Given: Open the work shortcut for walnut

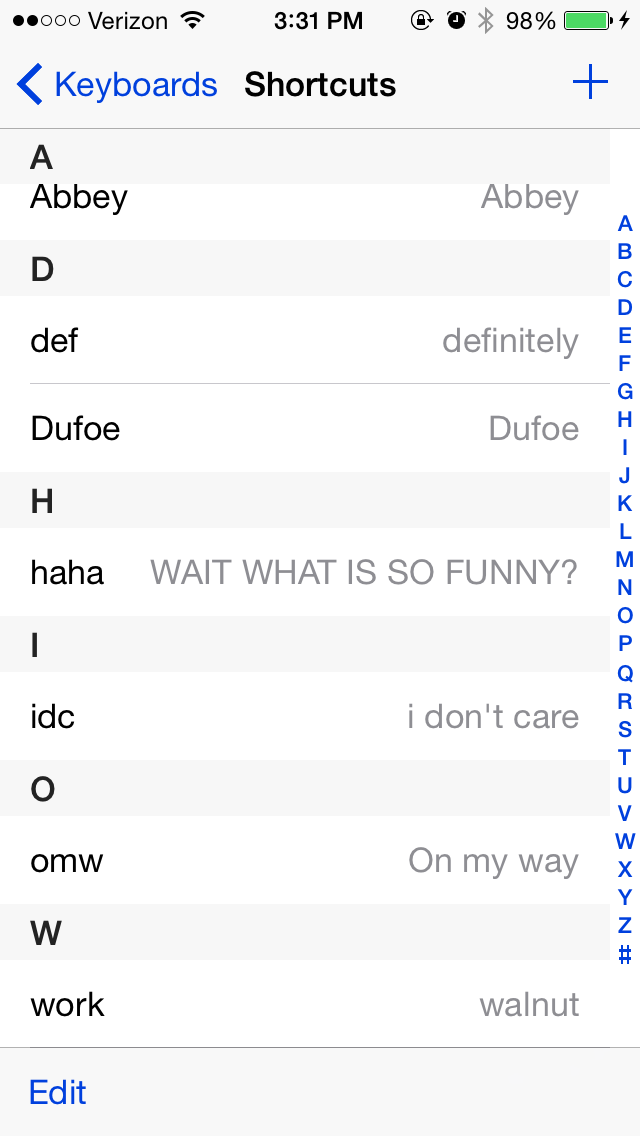Looking at the screenshot, I should pos(304,1004).
